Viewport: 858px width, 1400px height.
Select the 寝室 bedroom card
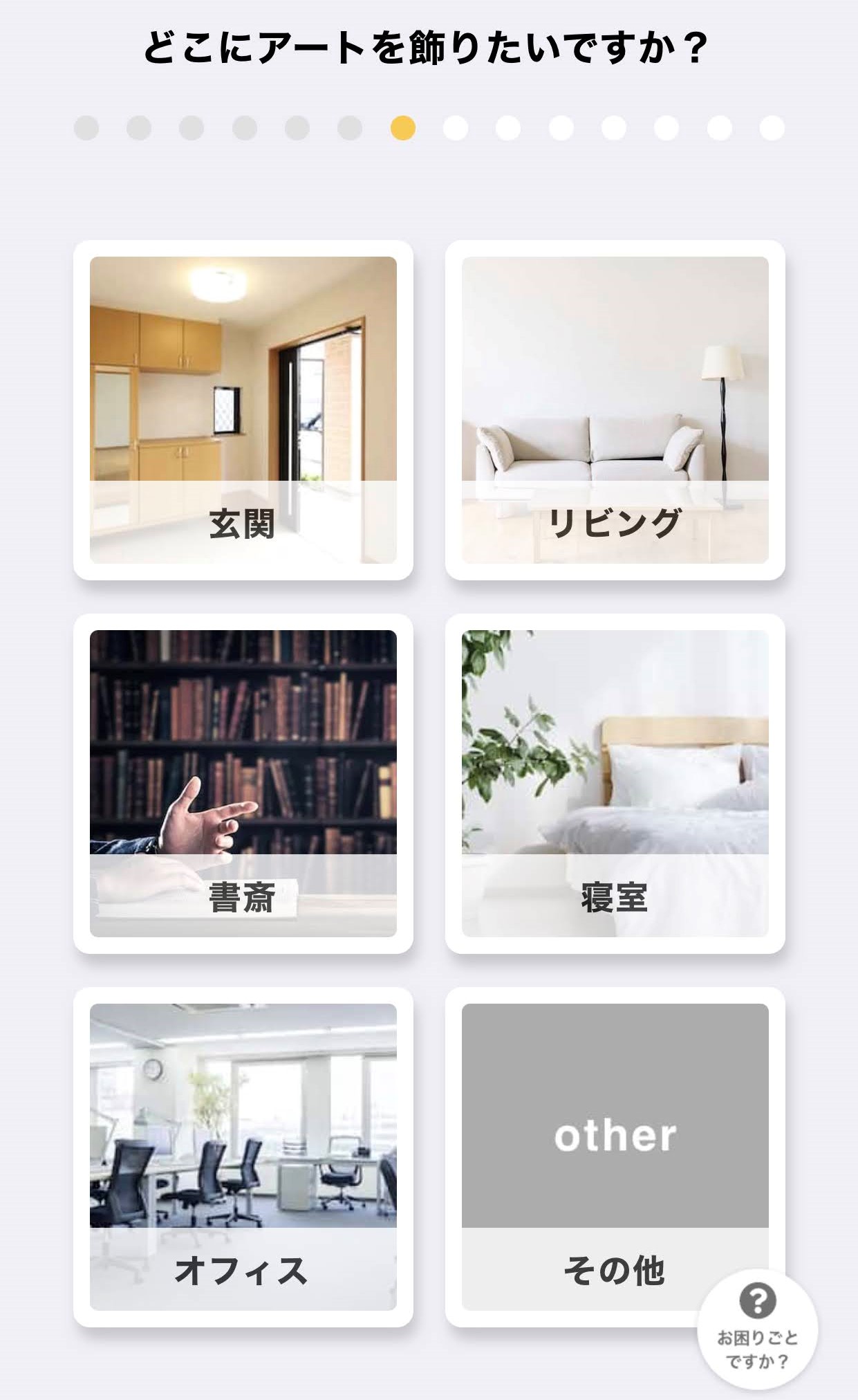pyautogui.click(x=615, y=783)
